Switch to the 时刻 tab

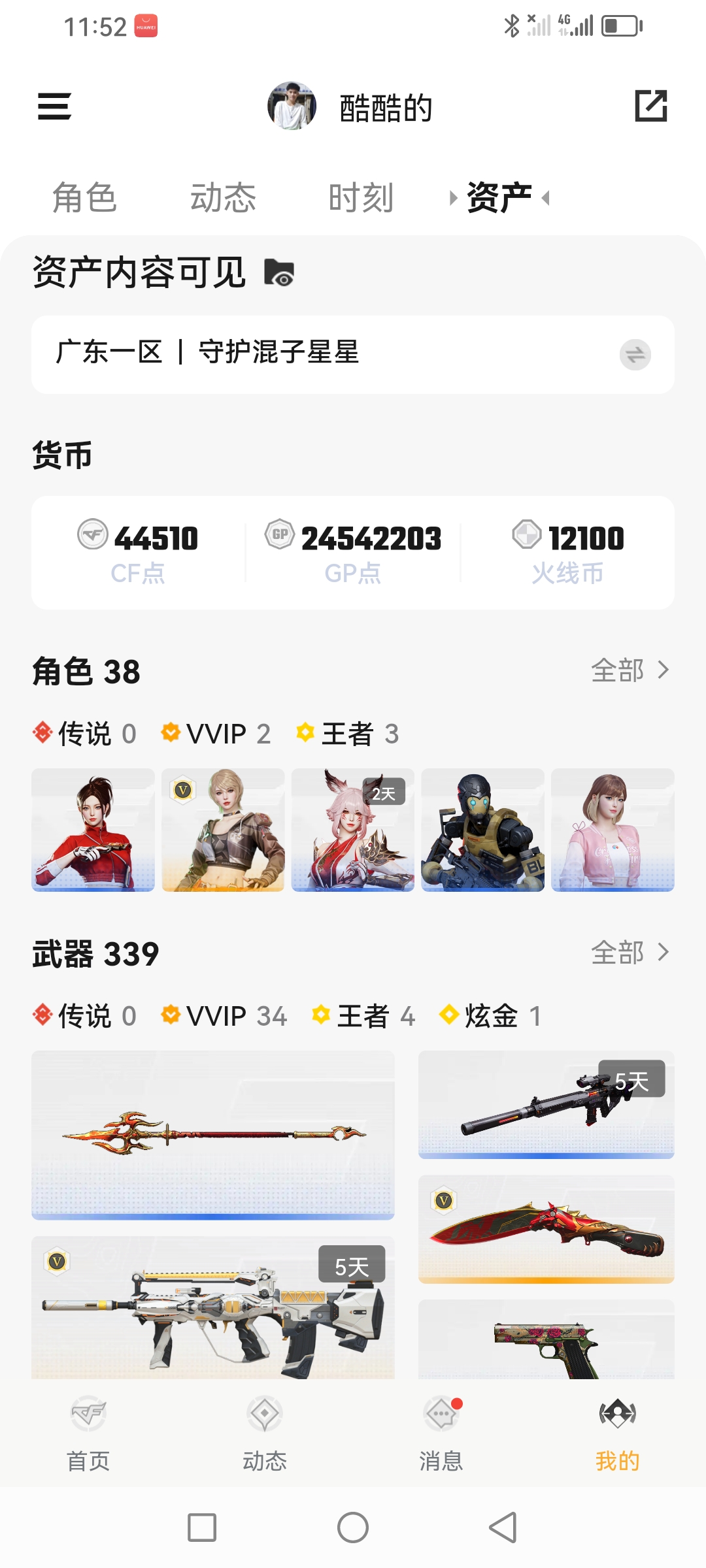coord(361,198)
